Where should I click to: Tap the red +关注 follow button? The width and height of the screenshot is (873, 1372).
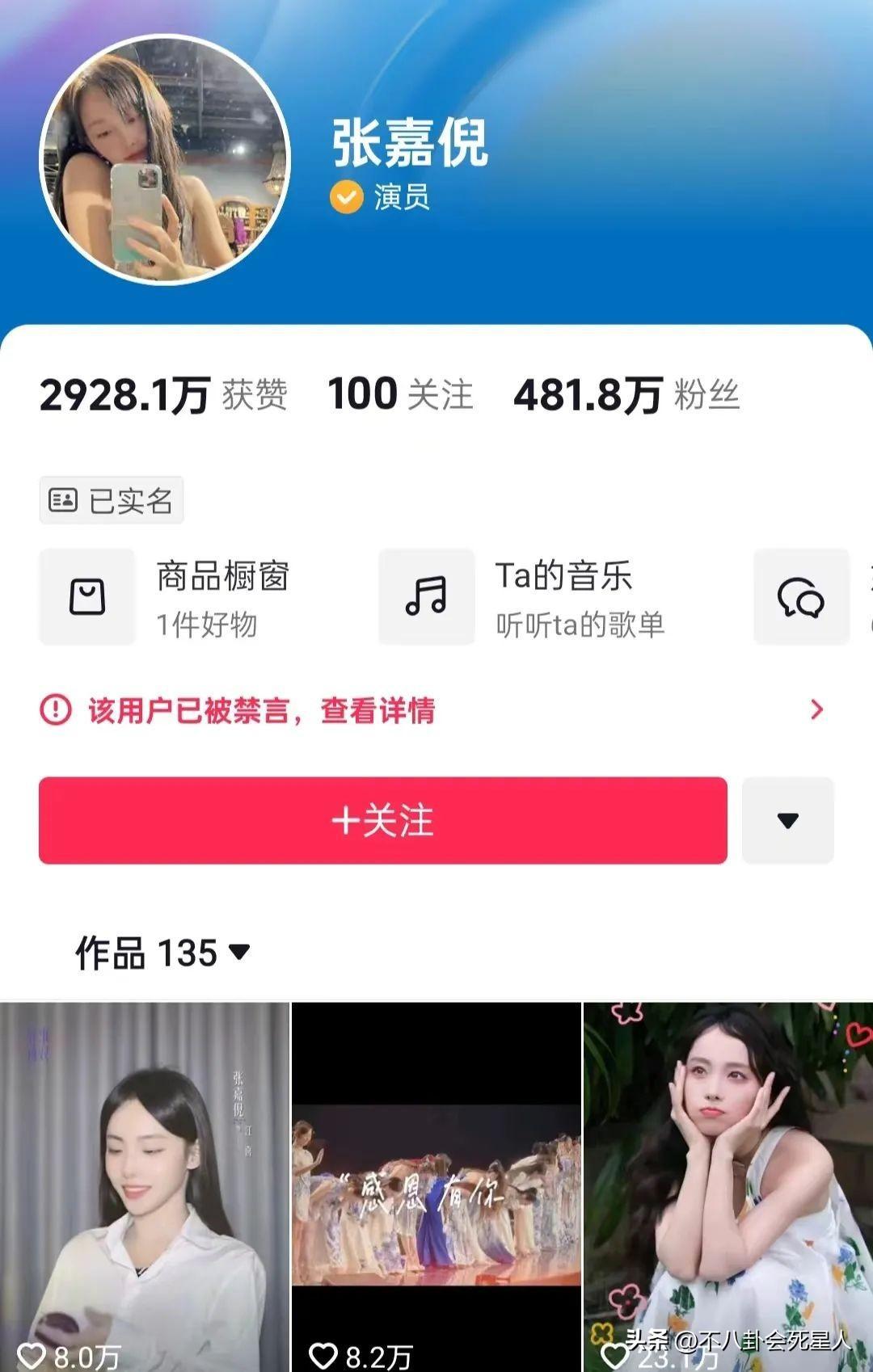tap(382, 820)
